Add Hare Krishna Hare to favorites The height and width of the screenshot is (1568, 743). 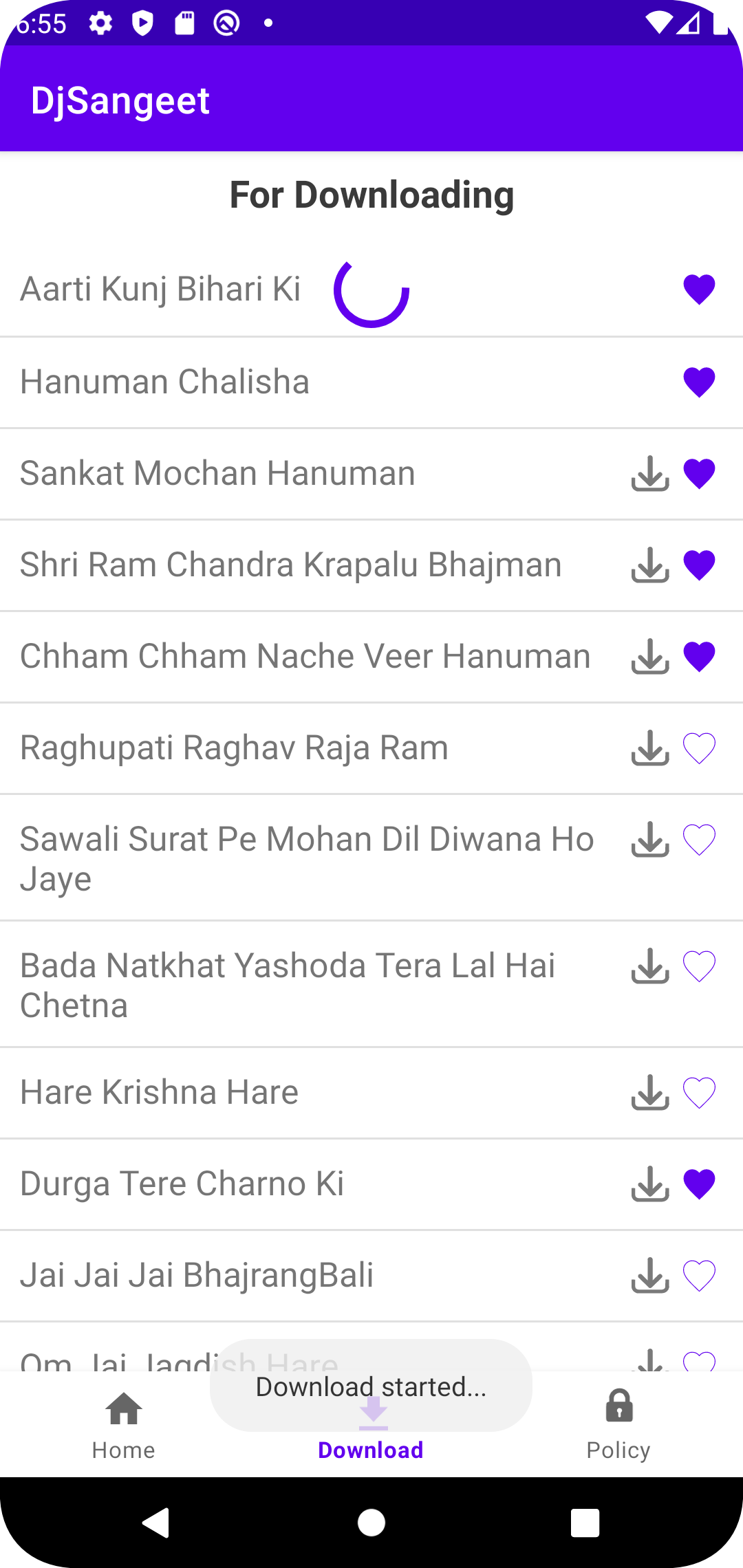click(699, 1093)
